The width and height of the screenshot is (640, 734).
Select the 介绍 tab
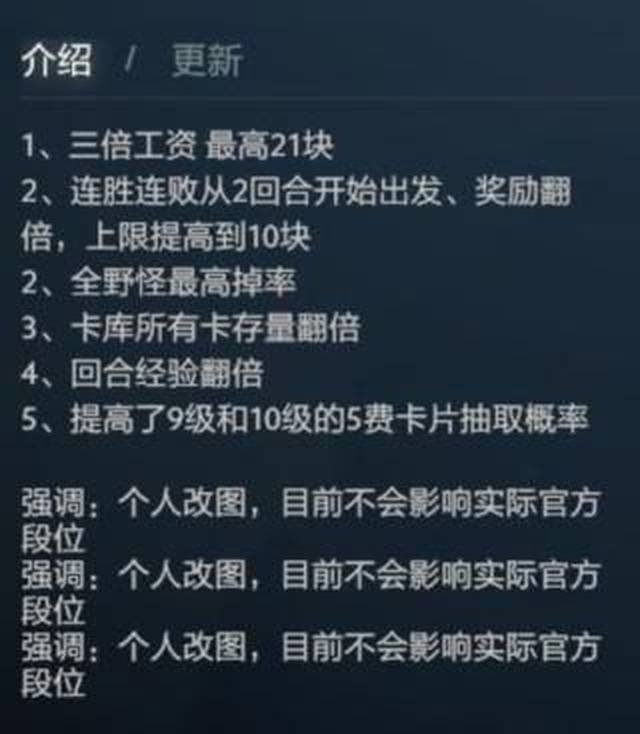click(x=56, y=61)
